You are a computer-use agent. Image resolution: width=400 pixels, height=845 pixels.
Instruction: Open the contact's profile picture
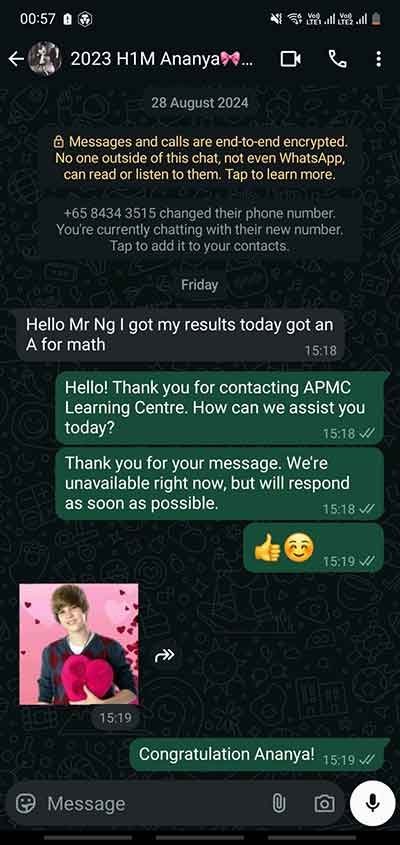44,59
